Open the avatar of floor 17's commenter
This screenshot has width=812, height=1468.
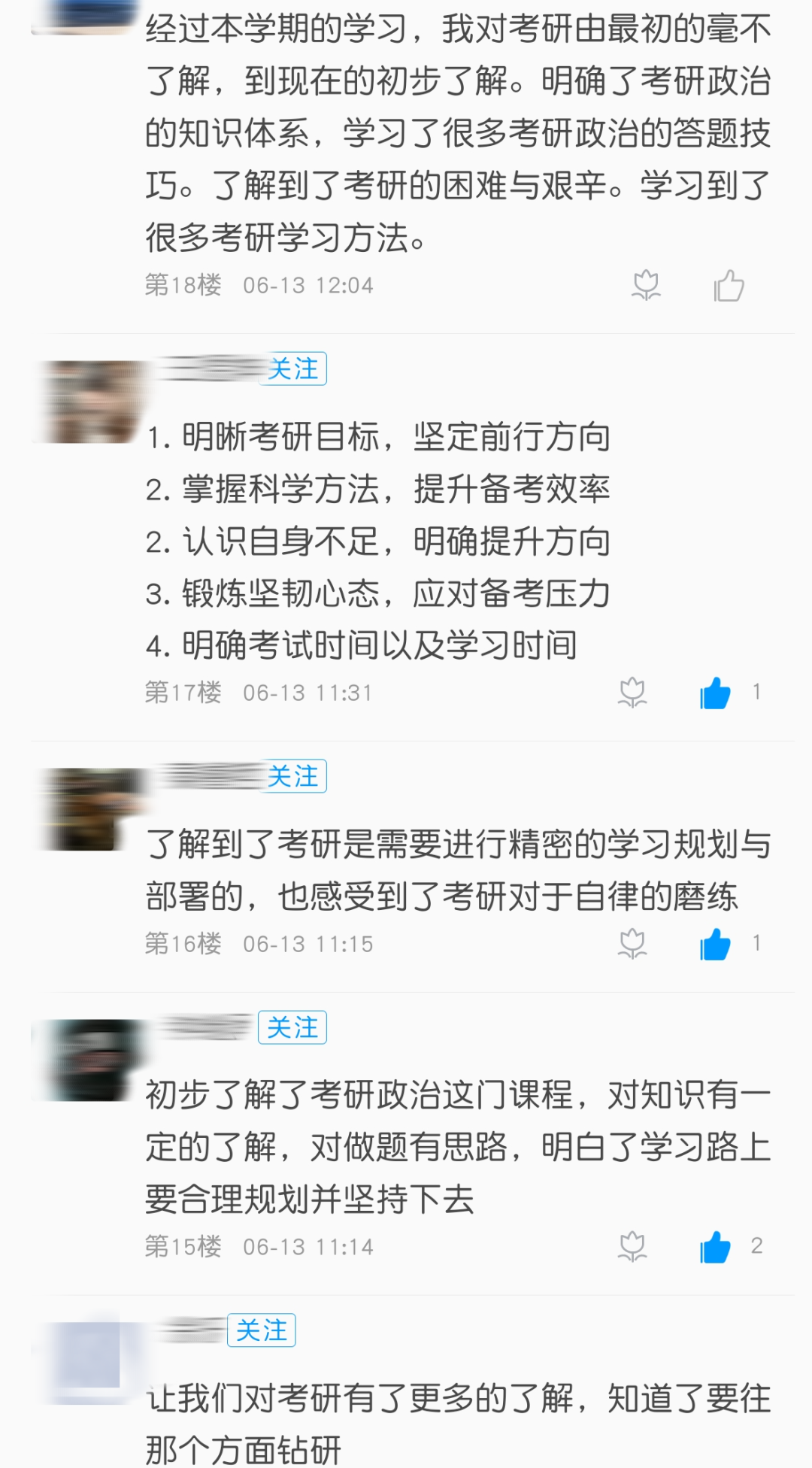(x=90, y=402)
